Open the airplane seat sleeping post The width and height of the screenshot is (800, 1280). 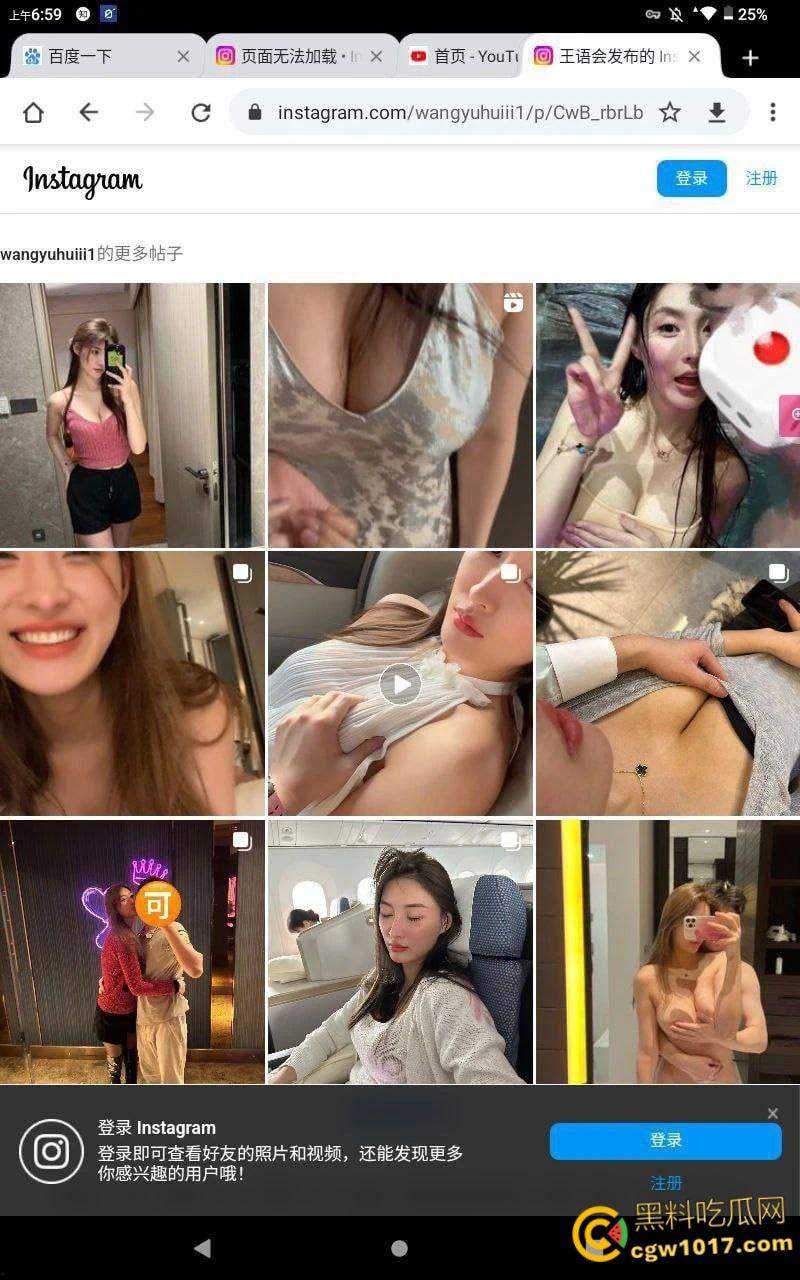click(x=400, y=952)
